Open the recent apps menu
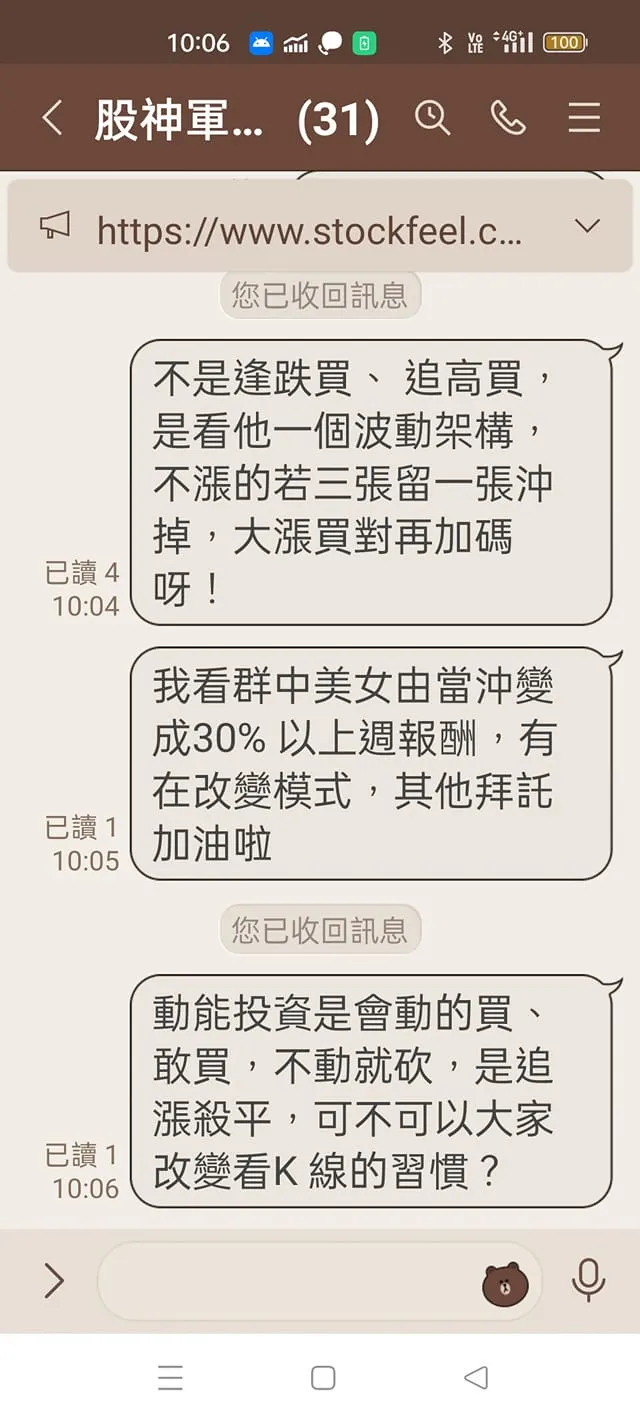Viewport: 640px width, 1422px height. (x=170, y=1378)
